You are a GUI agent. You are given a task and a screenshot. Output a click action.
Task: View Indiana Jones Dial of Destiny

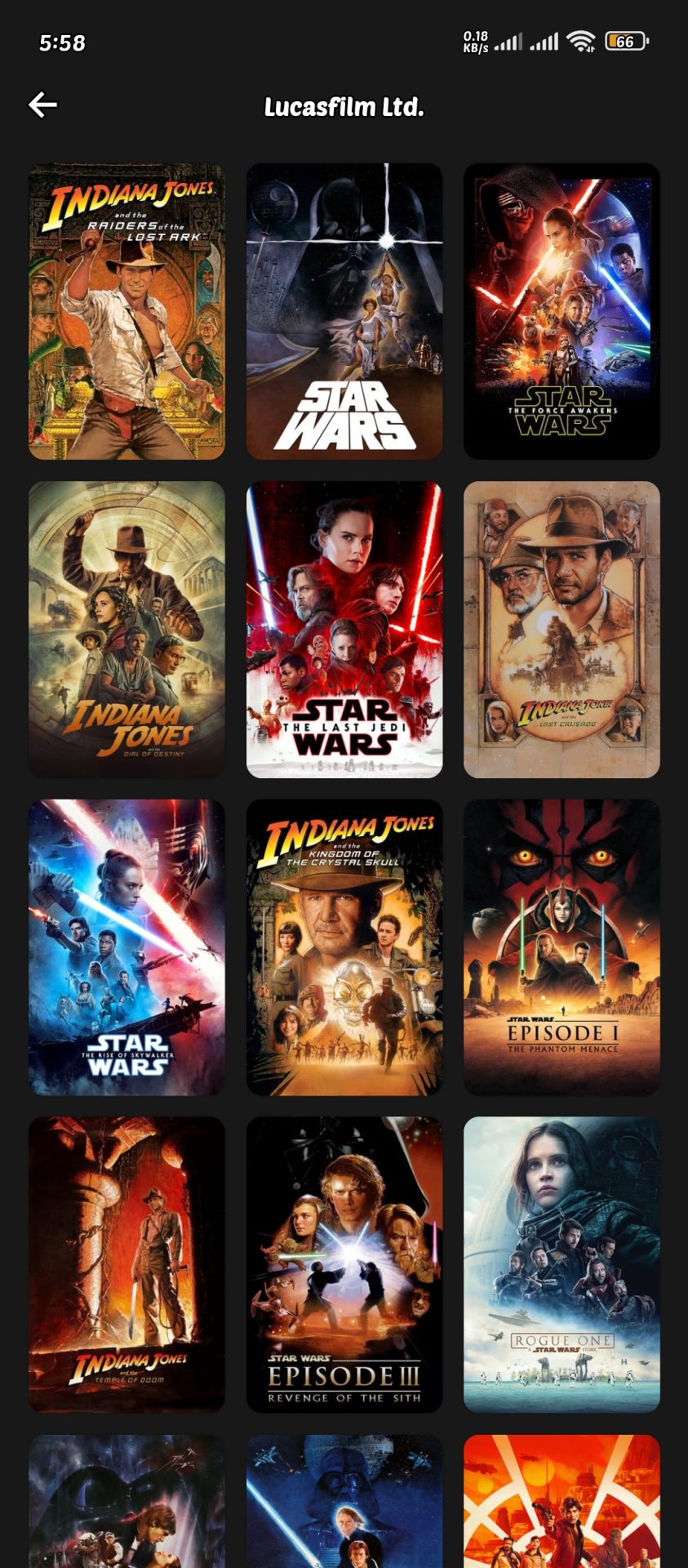pyautogui.click(x=127, y=629)
